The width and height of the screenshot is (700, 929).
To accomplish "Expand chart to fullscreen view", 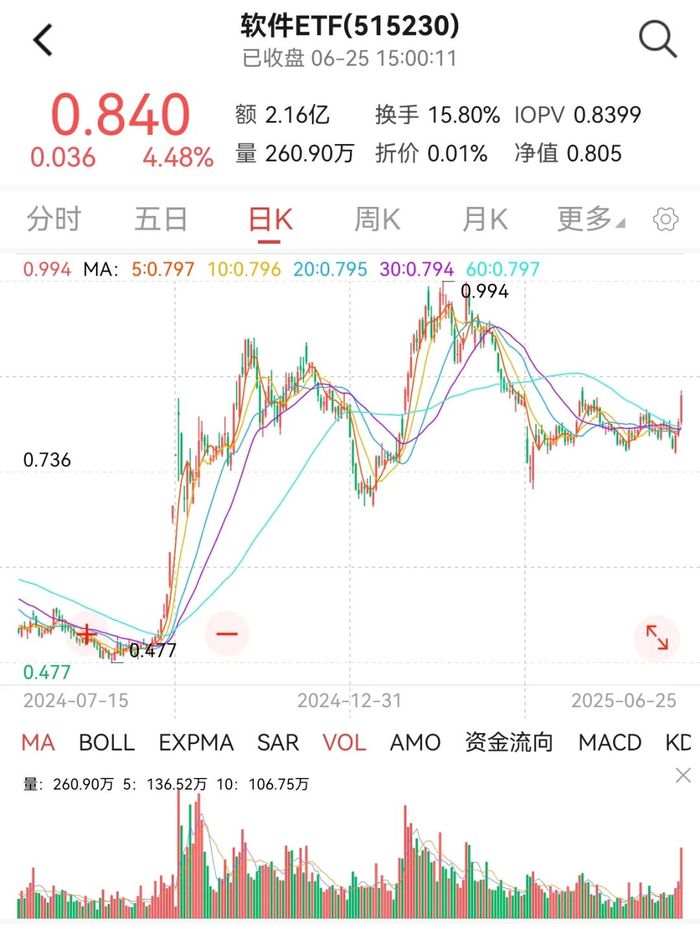I will pos(657,638).
